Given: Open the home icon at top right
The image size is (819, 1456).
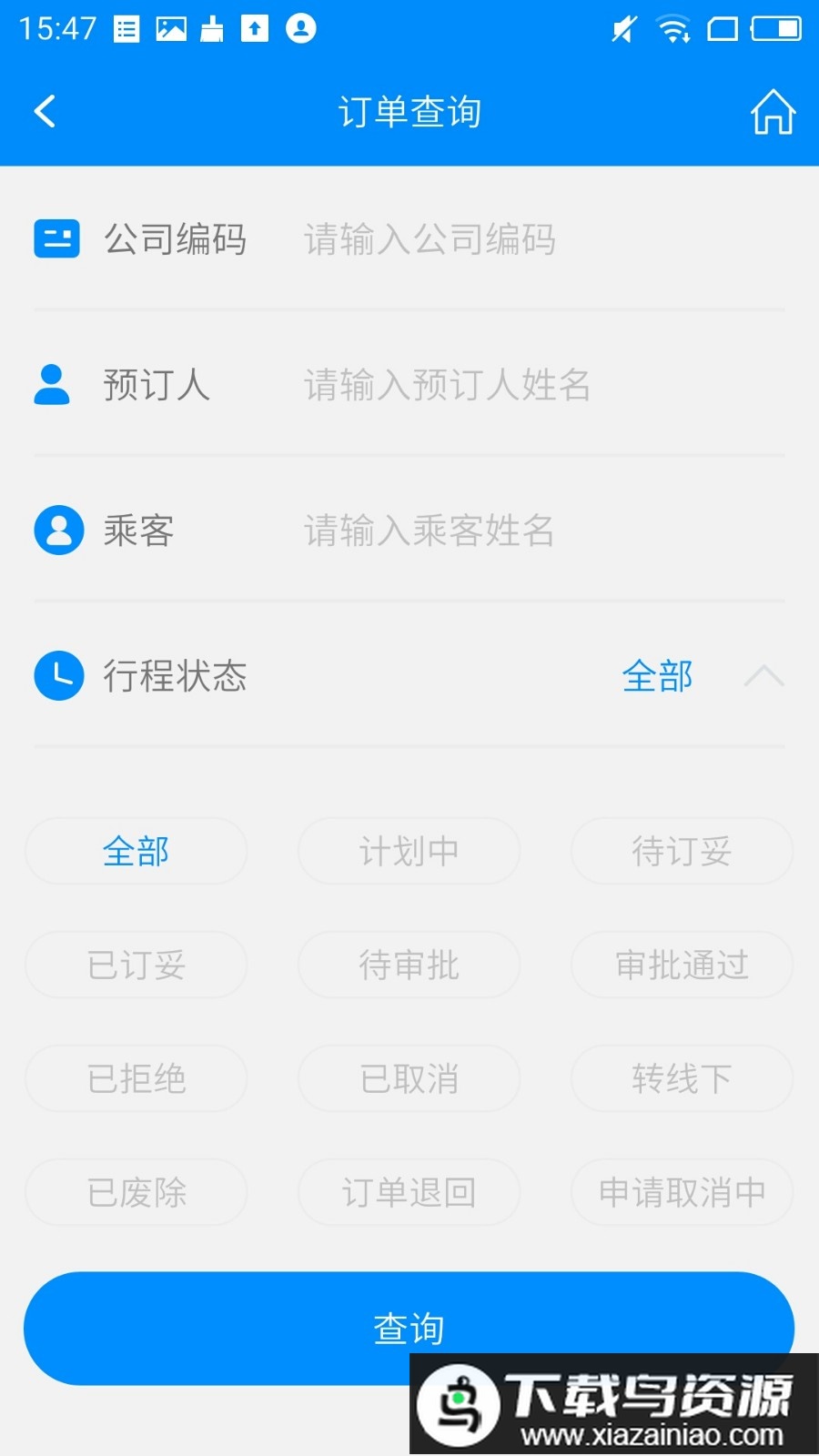Looking at the screenshot, I should coord(773,111).
